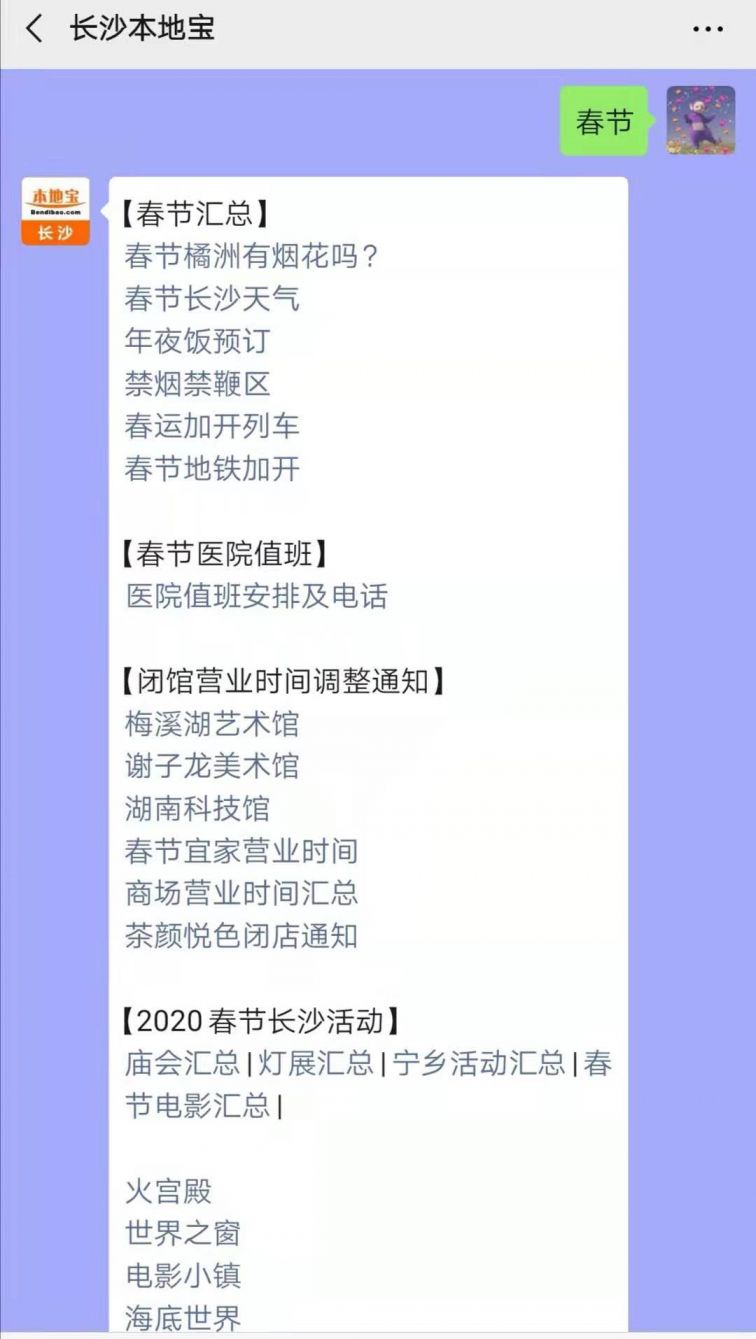The width and height of the screenshot is (756, 1339).
Task: Open 灯展汇总 link
Action: tap(316, 1063)
